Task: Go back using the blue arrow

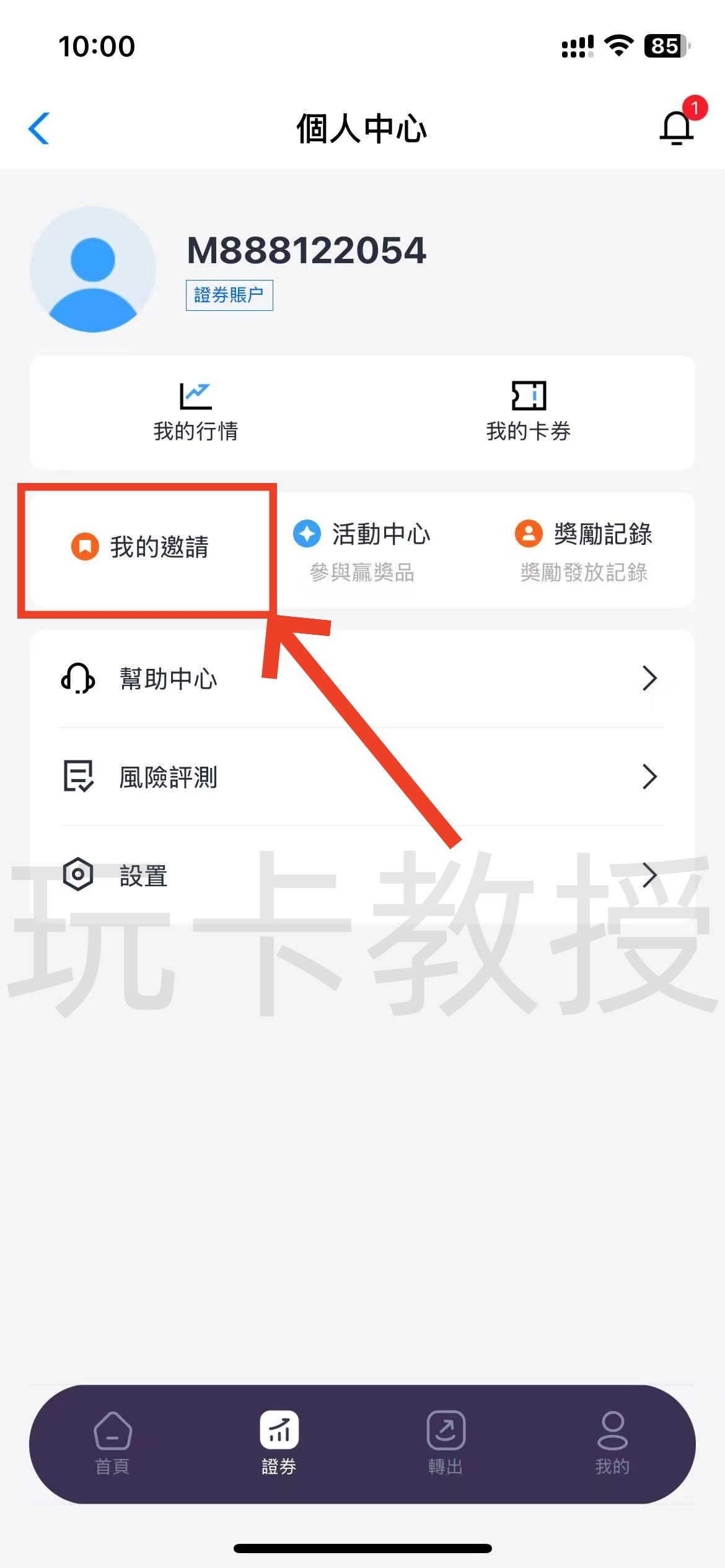Action: (38, 129)
